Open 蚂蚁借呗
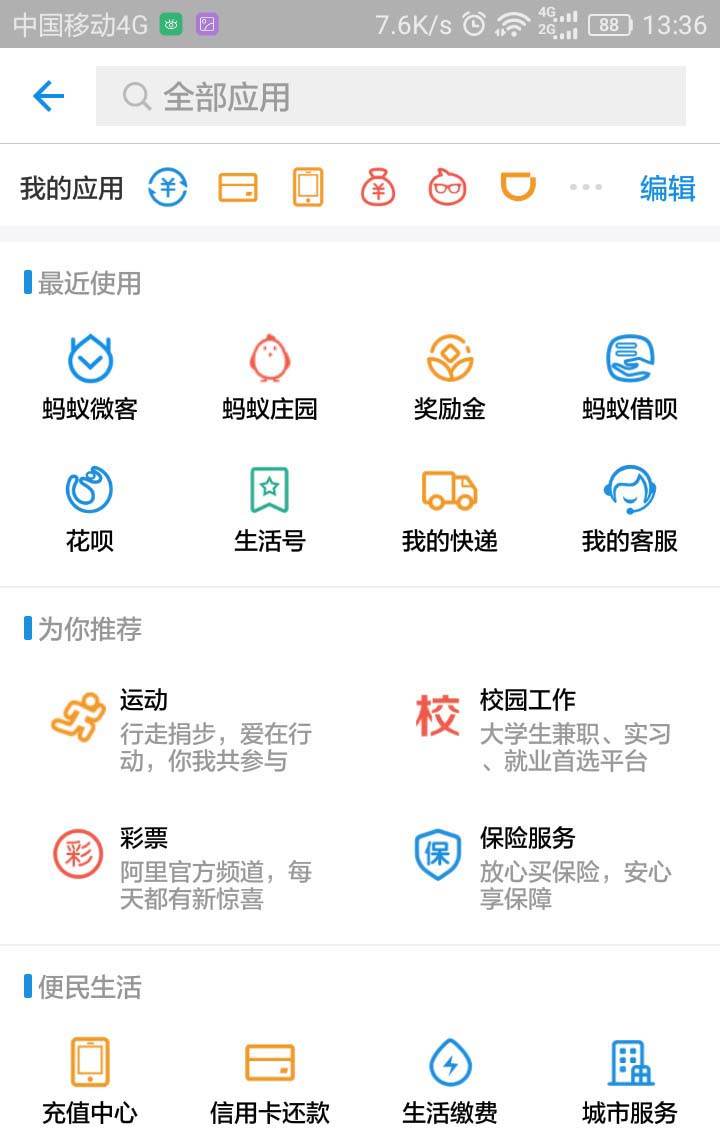This screenshot has width=720, height=1128. coord(630,377)
